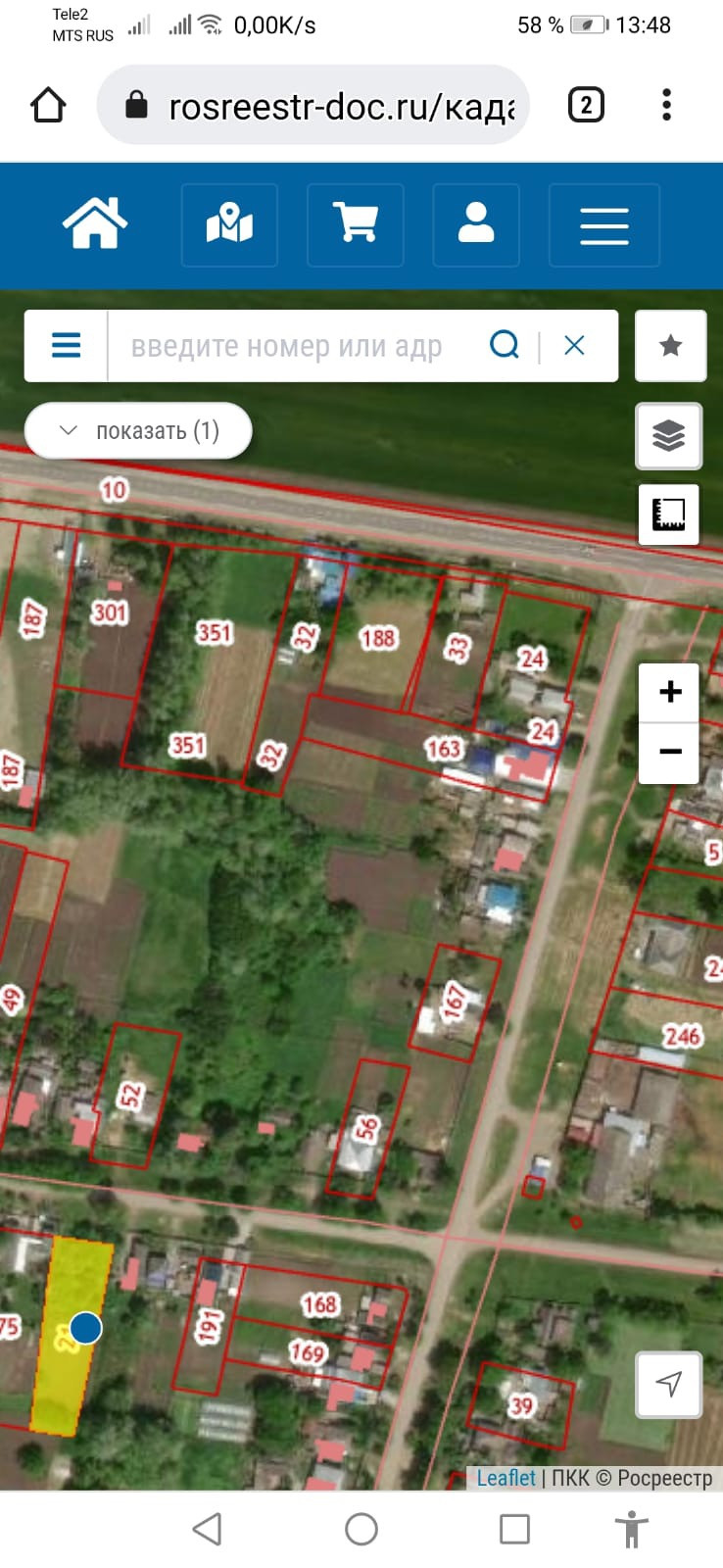This screenshot has height=1568, width=723.
Task: Zoom out of the map
Action: [x=669, y=753]
